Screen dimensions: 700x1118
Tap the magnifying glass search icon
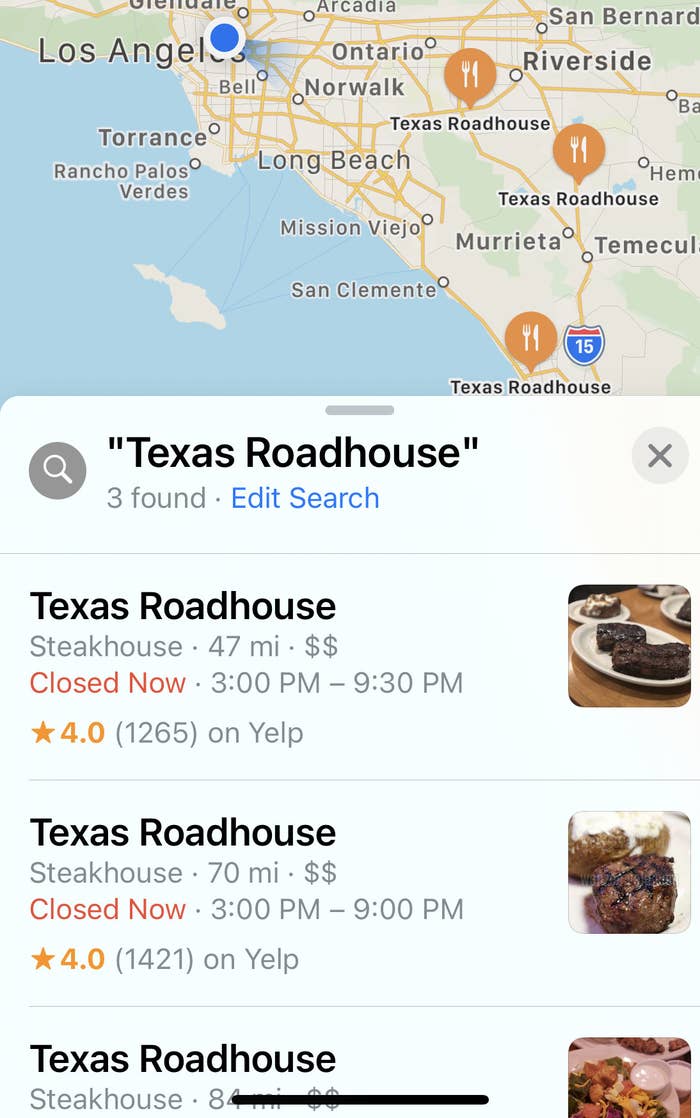58,469
